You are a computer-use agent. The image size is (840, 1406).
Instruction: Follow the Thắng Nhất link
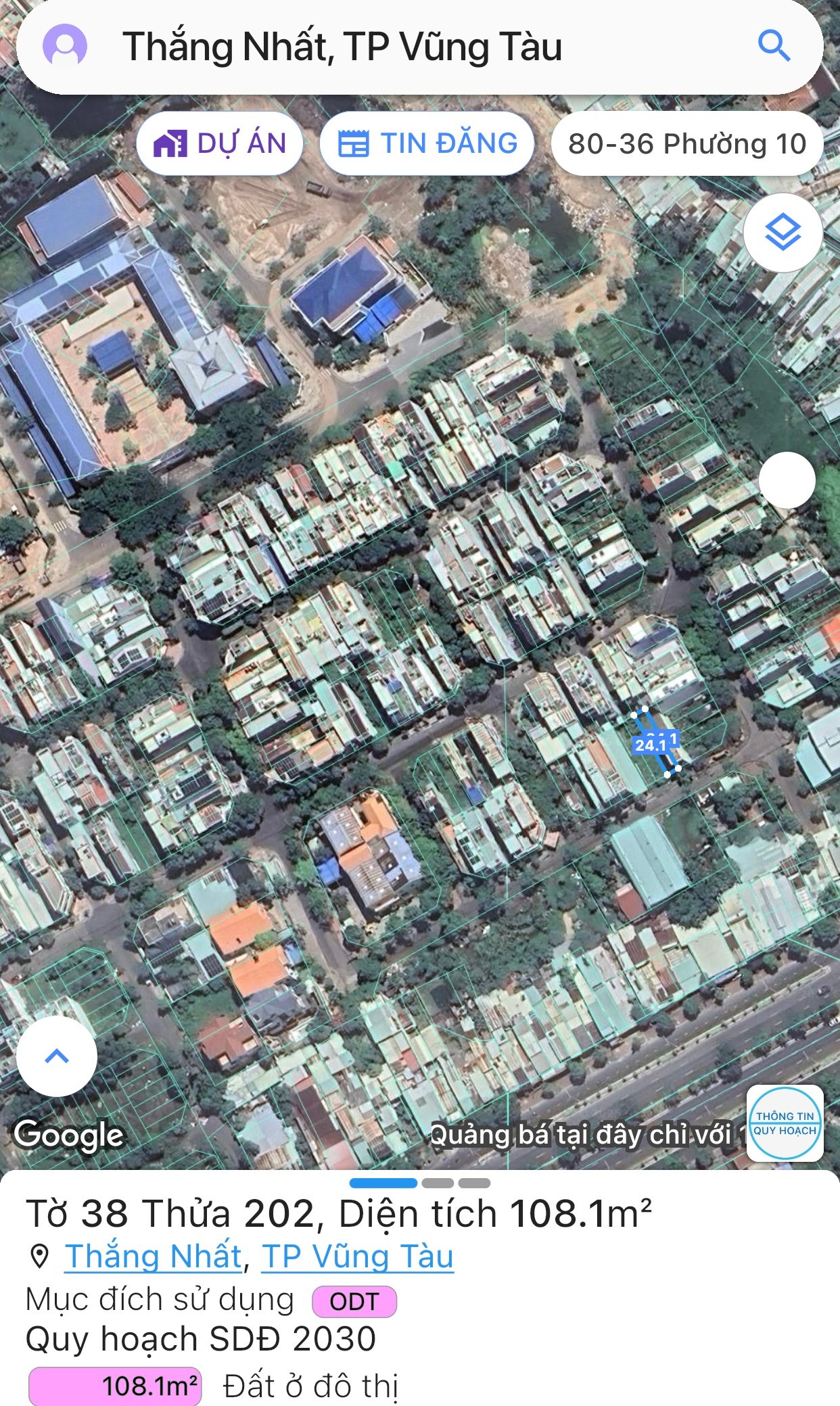(x=154, y=1256)
